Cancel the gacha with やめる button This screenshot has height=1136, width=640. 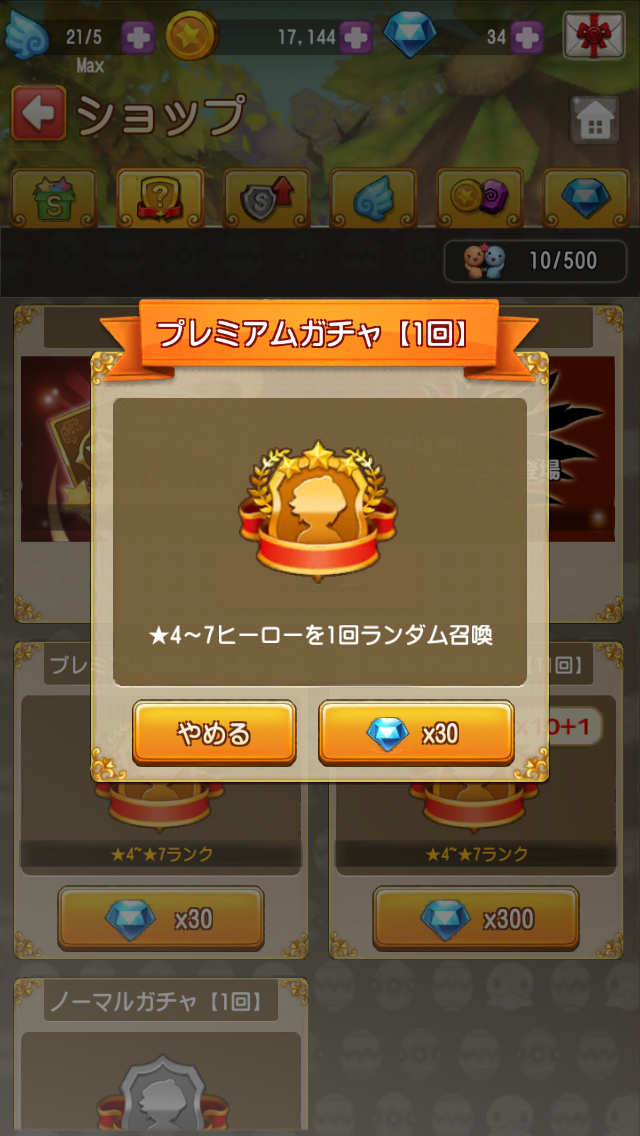(214, 733)
